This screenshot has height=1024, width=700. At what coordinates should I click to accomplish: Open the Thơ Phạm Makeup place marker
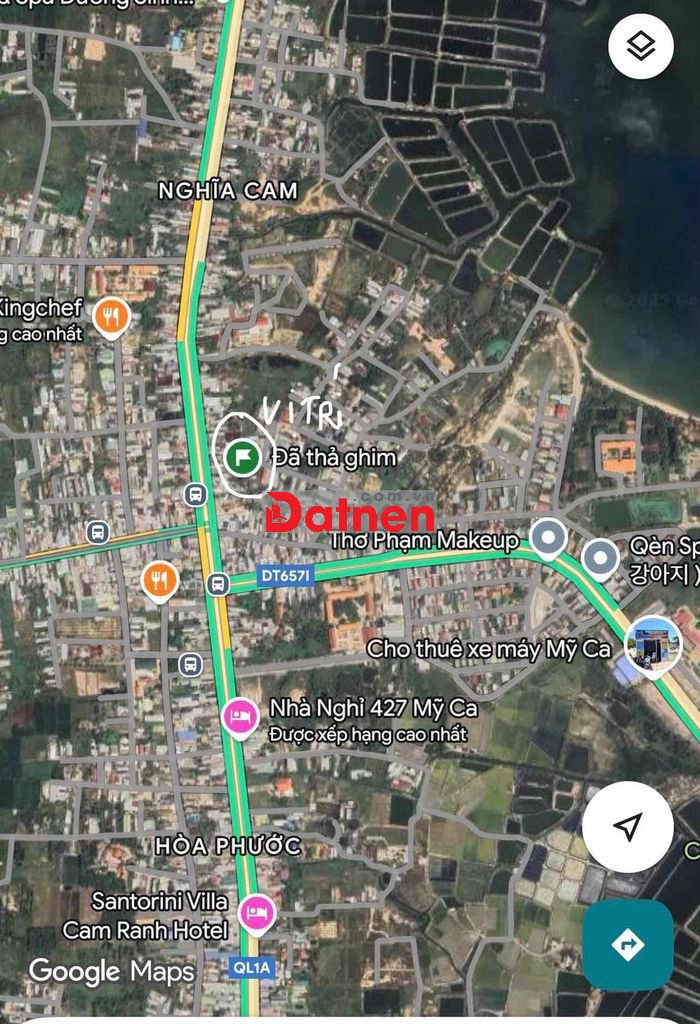click(548, 539)
